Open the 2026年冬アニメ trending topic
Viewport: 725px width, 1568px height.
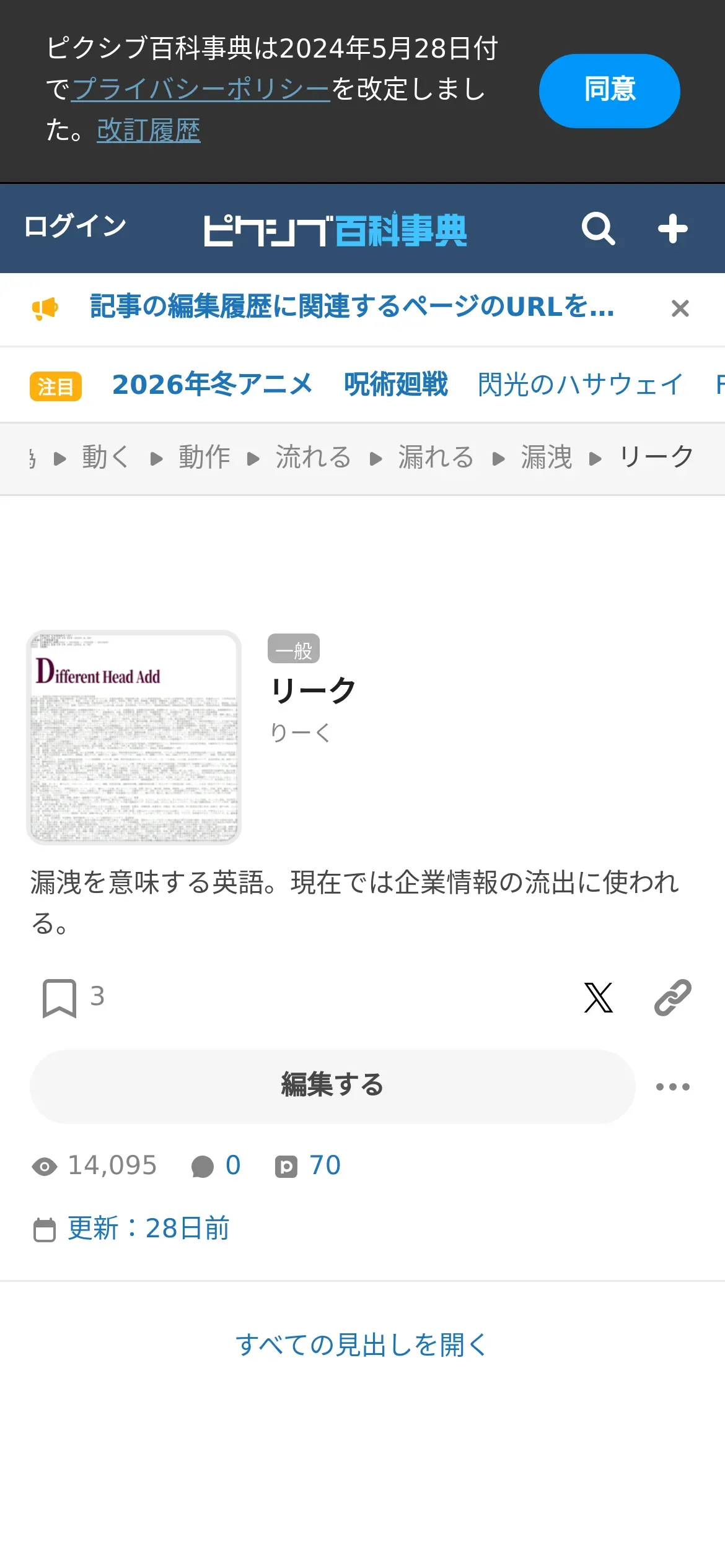pos(212,385)
